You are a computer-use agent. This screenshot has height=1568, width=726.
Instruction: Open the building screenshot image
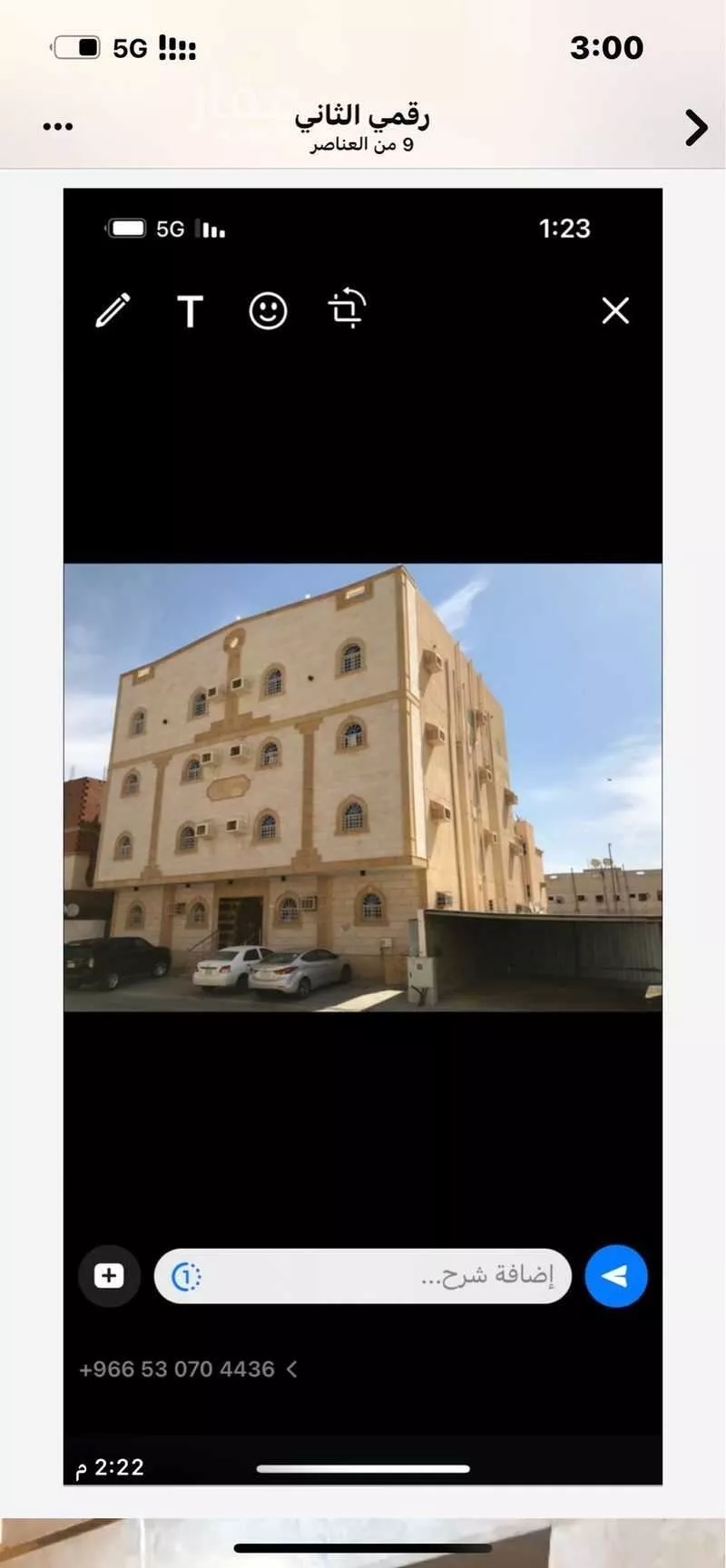pos(363,787)
